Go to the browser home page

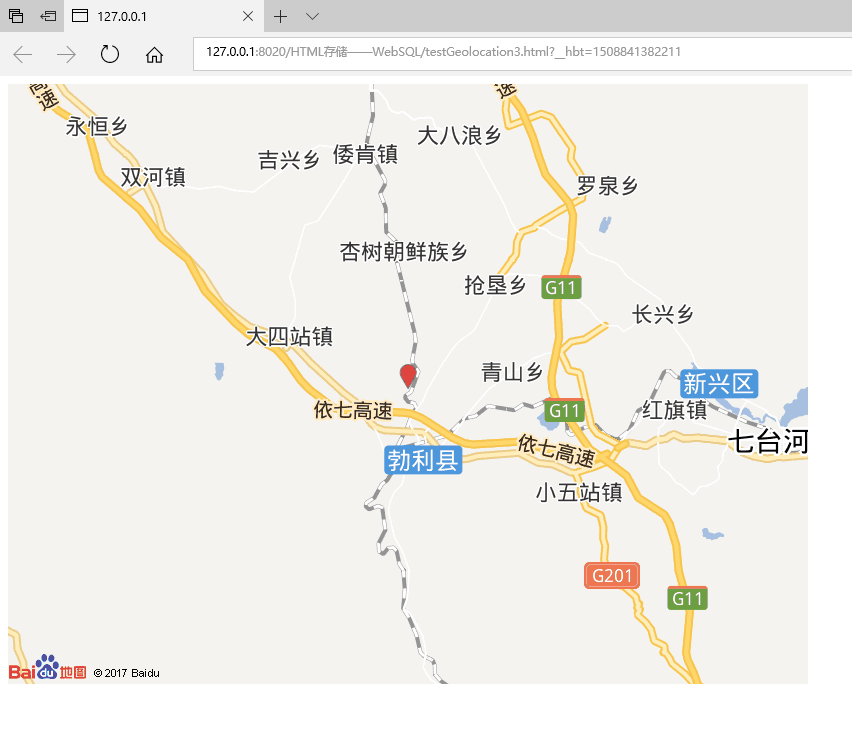click(x=154, y=54)
